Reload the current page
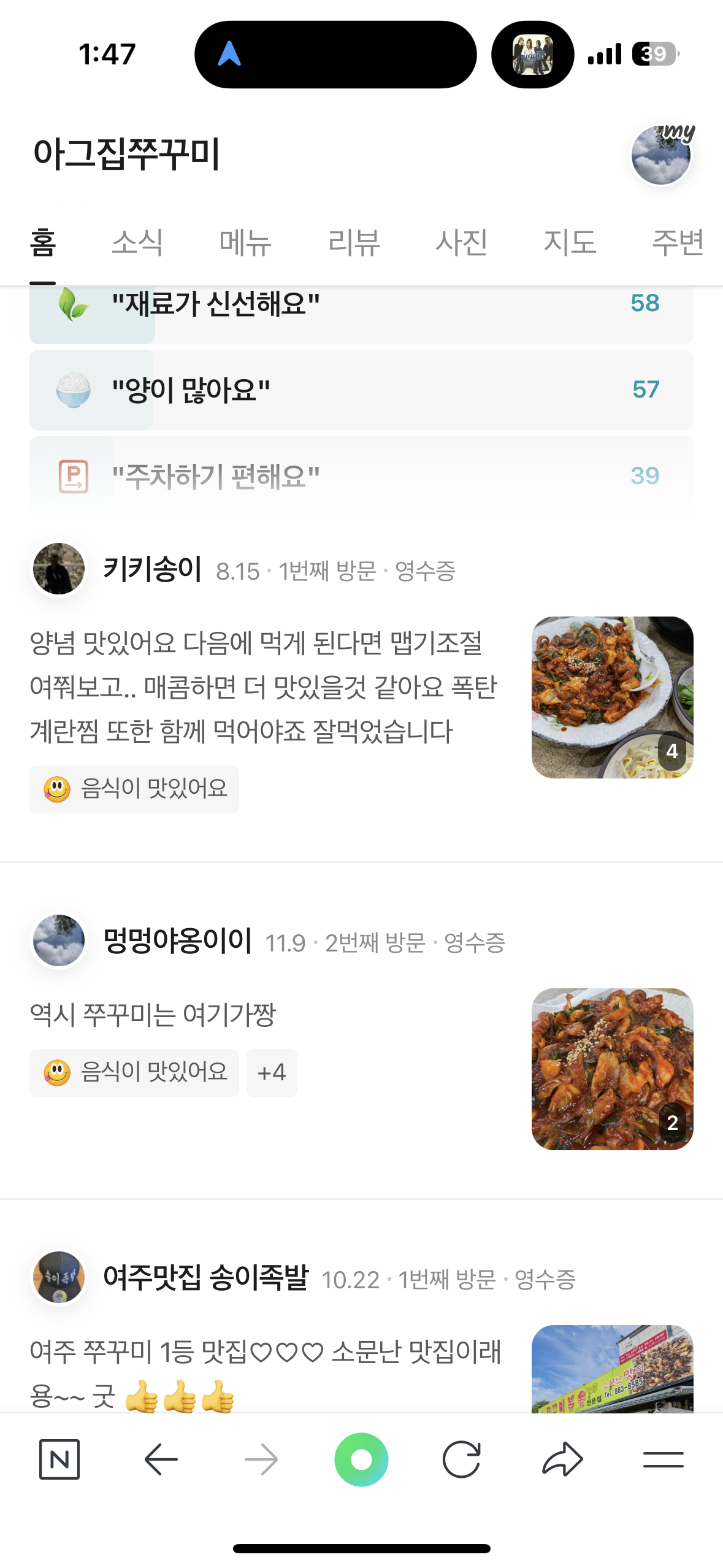The height and width of the screenshot is (1568, 723). click(x=461, y=1459)
